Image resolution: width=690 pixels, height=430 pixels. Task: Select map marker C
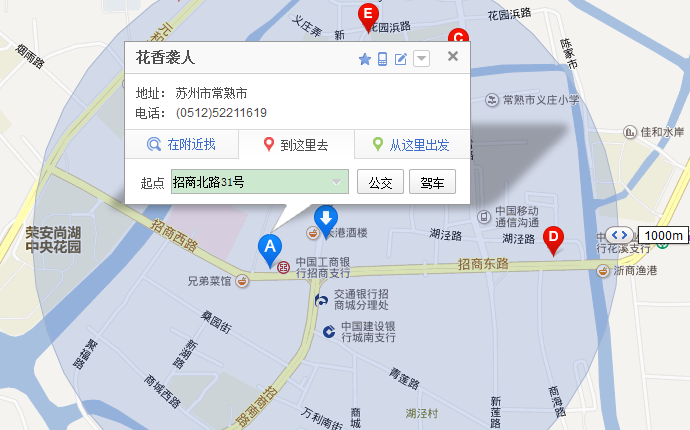pos(459,35)
